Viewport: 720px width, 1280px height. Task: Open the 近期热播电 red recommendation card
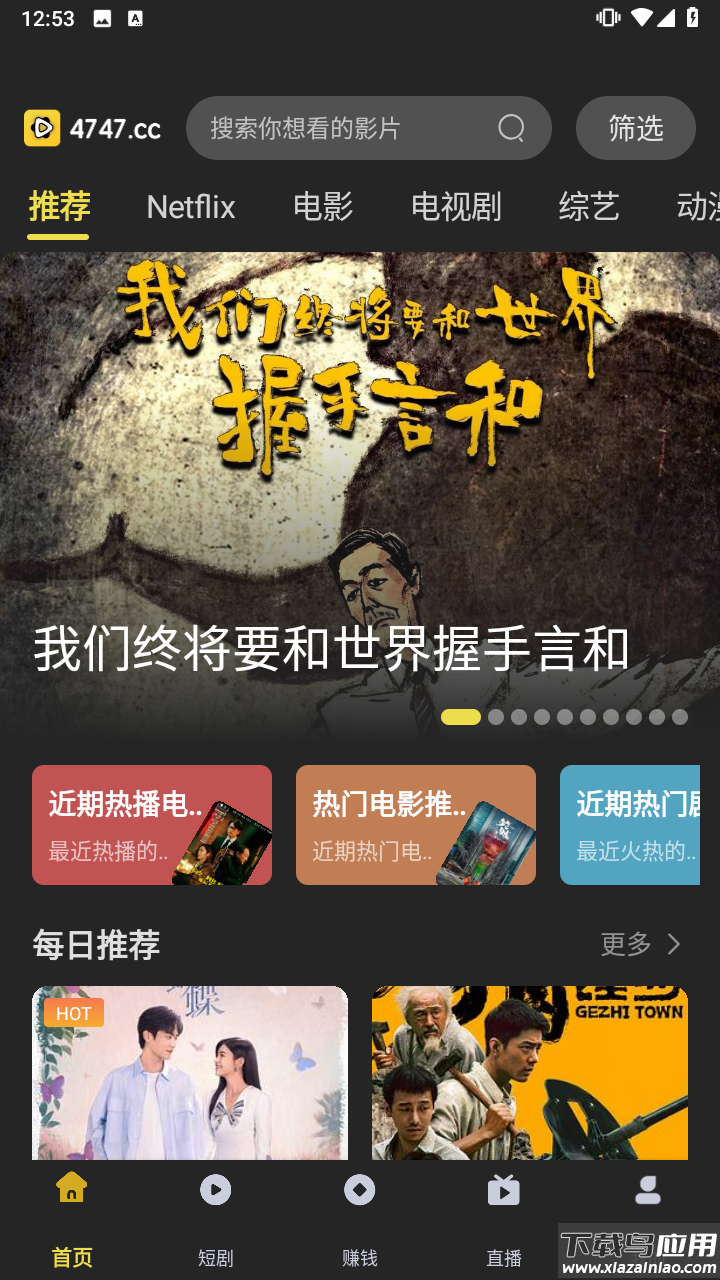[x=151, y=825]
